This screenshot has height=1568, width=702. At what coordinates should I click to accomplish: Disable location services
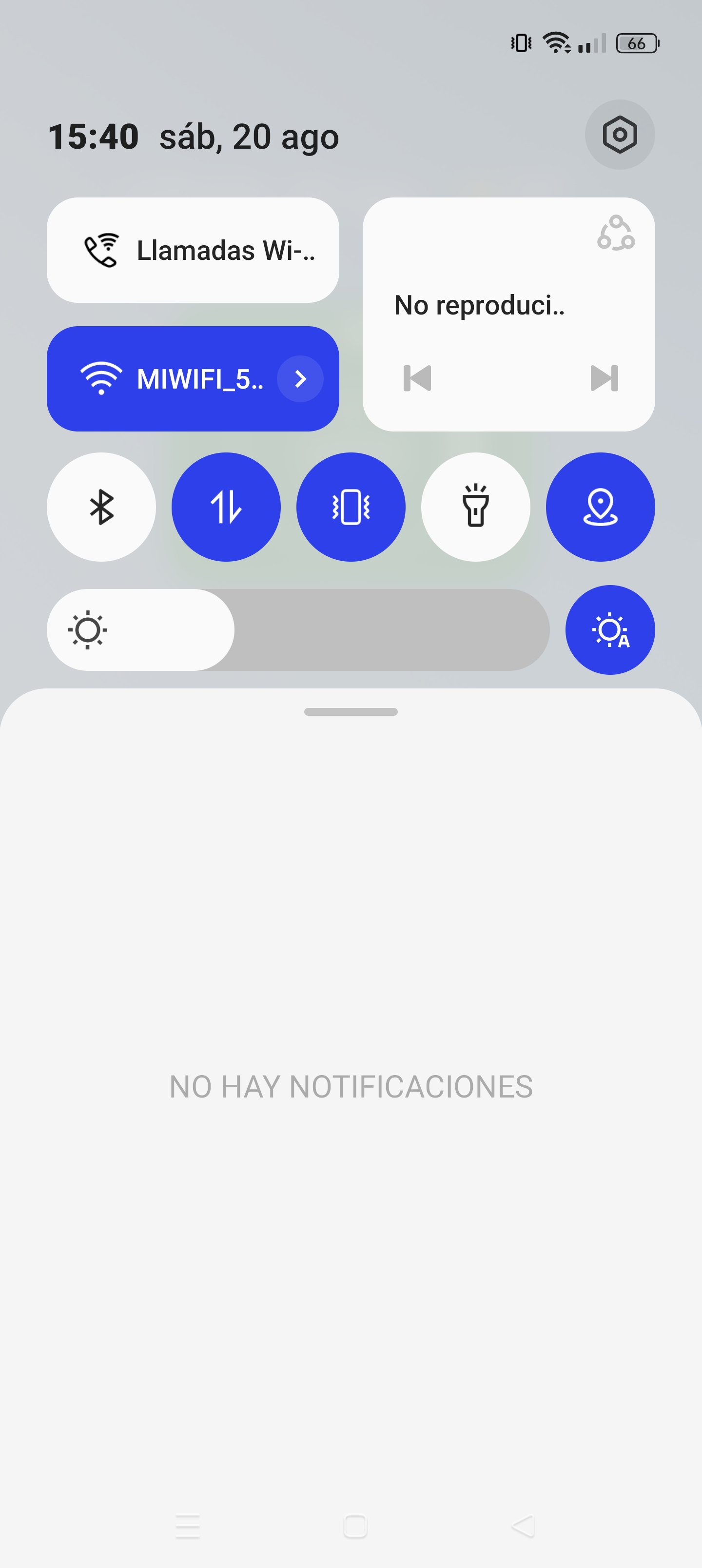(x=600, y=507)
